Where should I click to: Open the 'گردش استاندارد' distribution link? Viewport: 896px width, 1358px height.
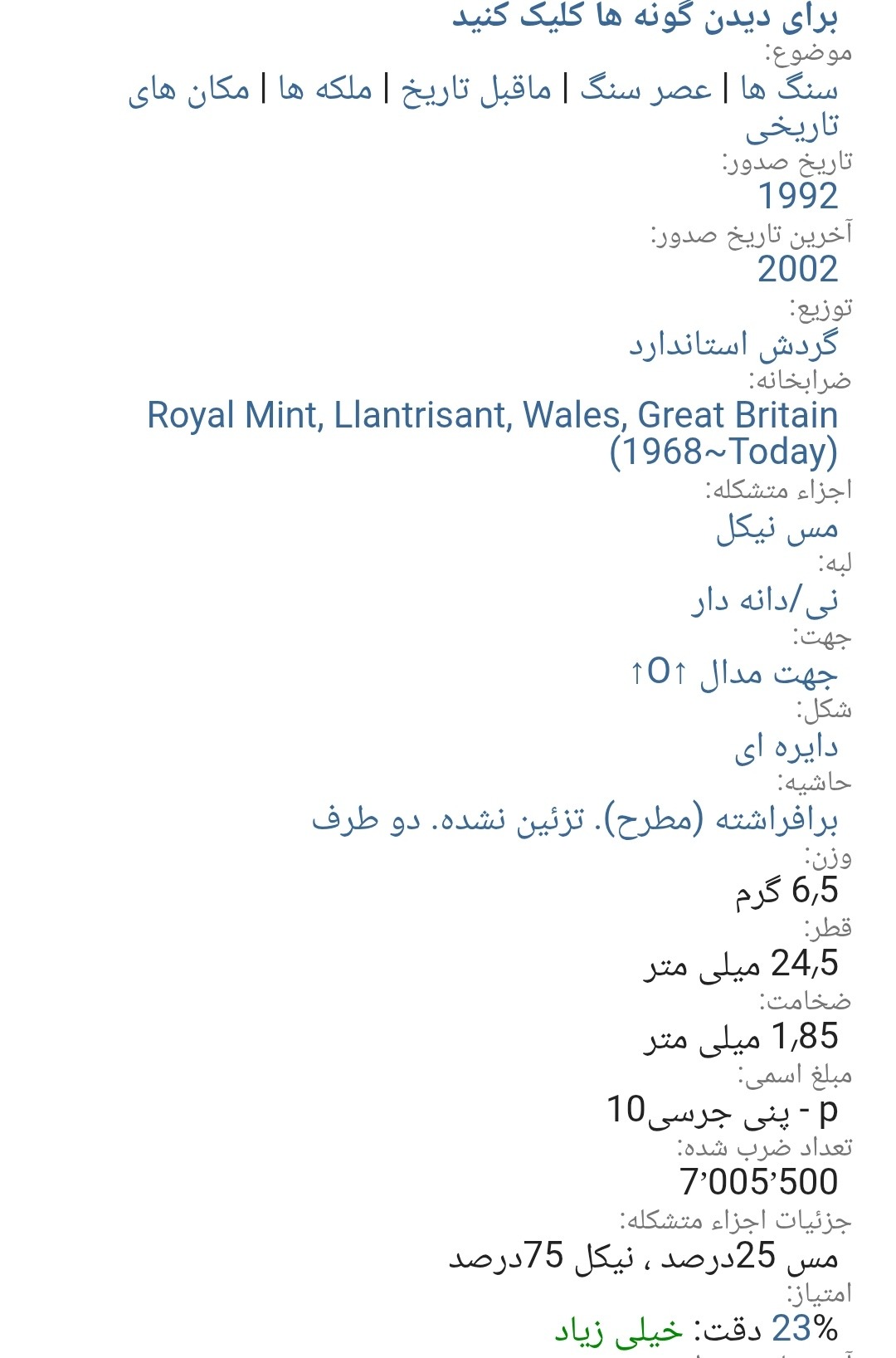(733, 344)
